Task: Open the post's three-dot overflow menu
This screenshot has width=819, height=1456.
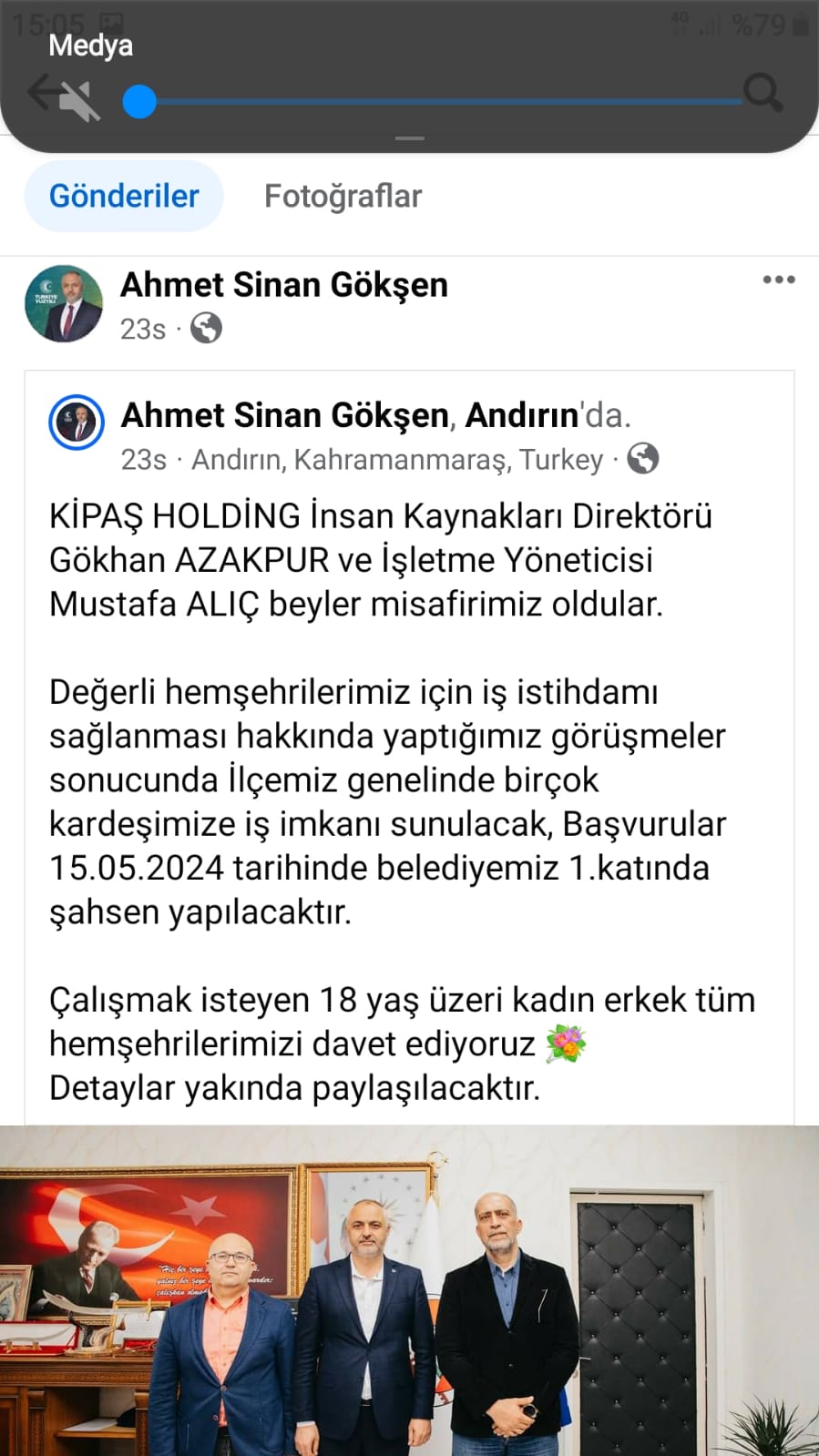Action: coord(778,280)
